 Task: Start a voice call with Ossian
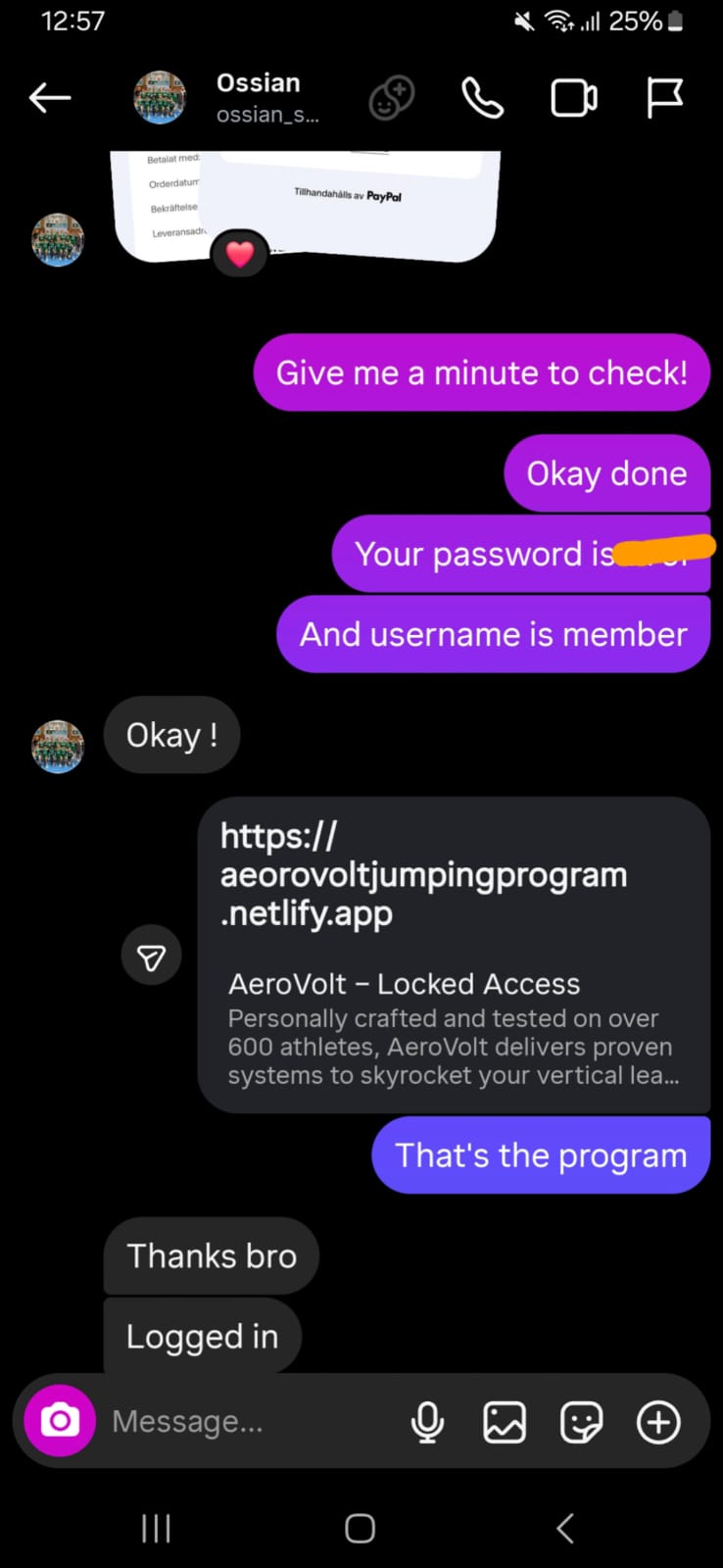click(x=482, y=98)
